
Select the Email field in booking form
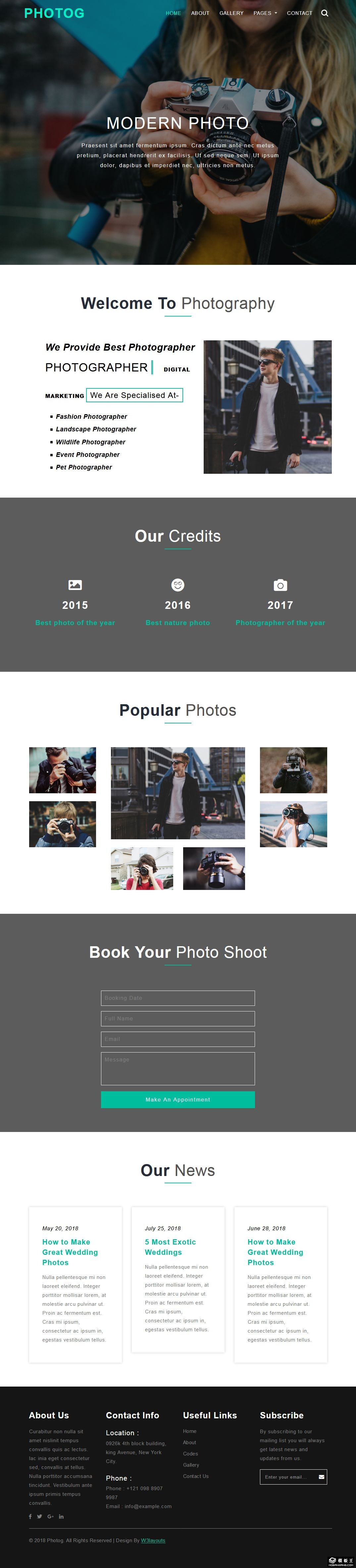tap(178, 1039)
